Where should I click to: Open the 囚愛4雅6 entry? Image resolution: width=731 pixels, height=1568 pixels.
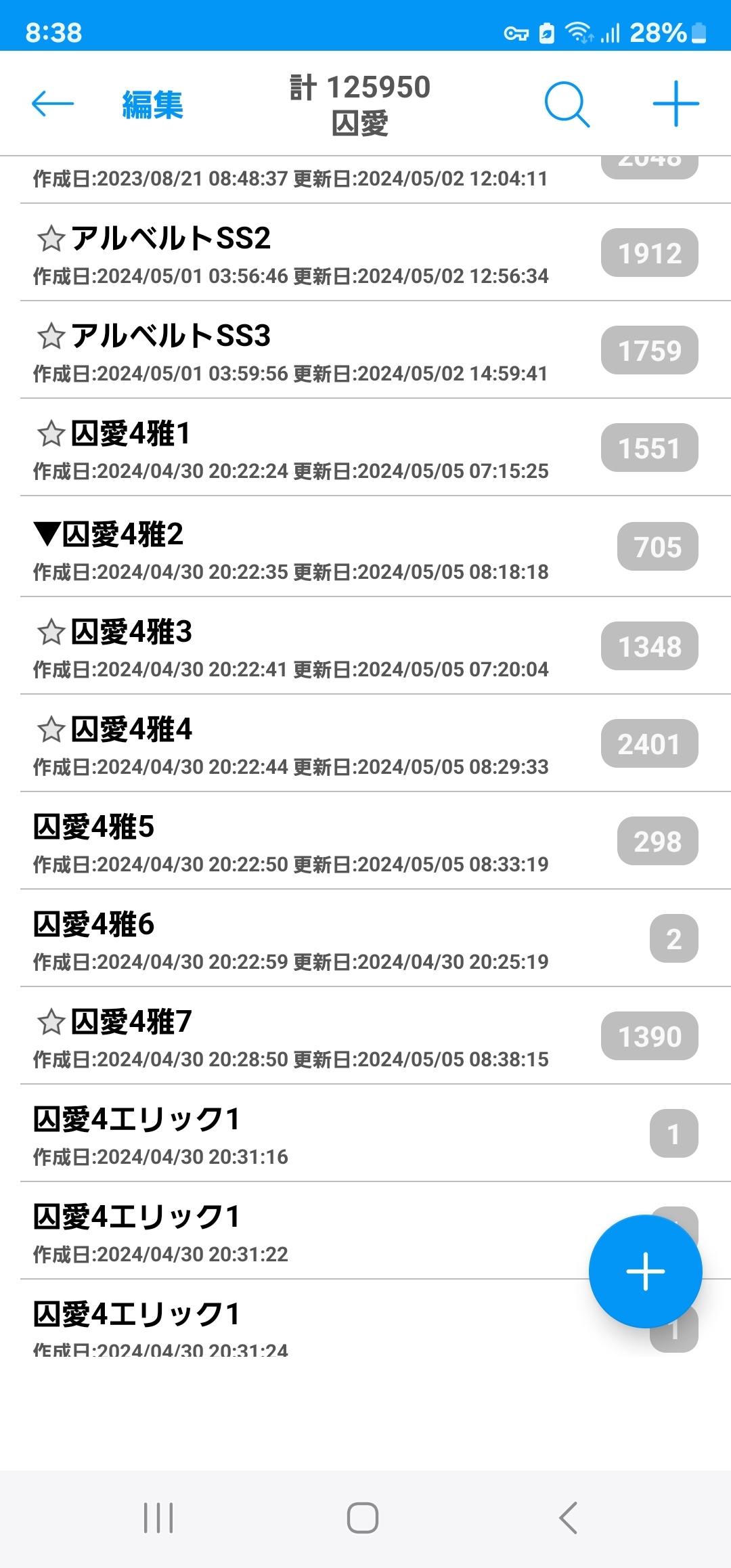point(291,938)
